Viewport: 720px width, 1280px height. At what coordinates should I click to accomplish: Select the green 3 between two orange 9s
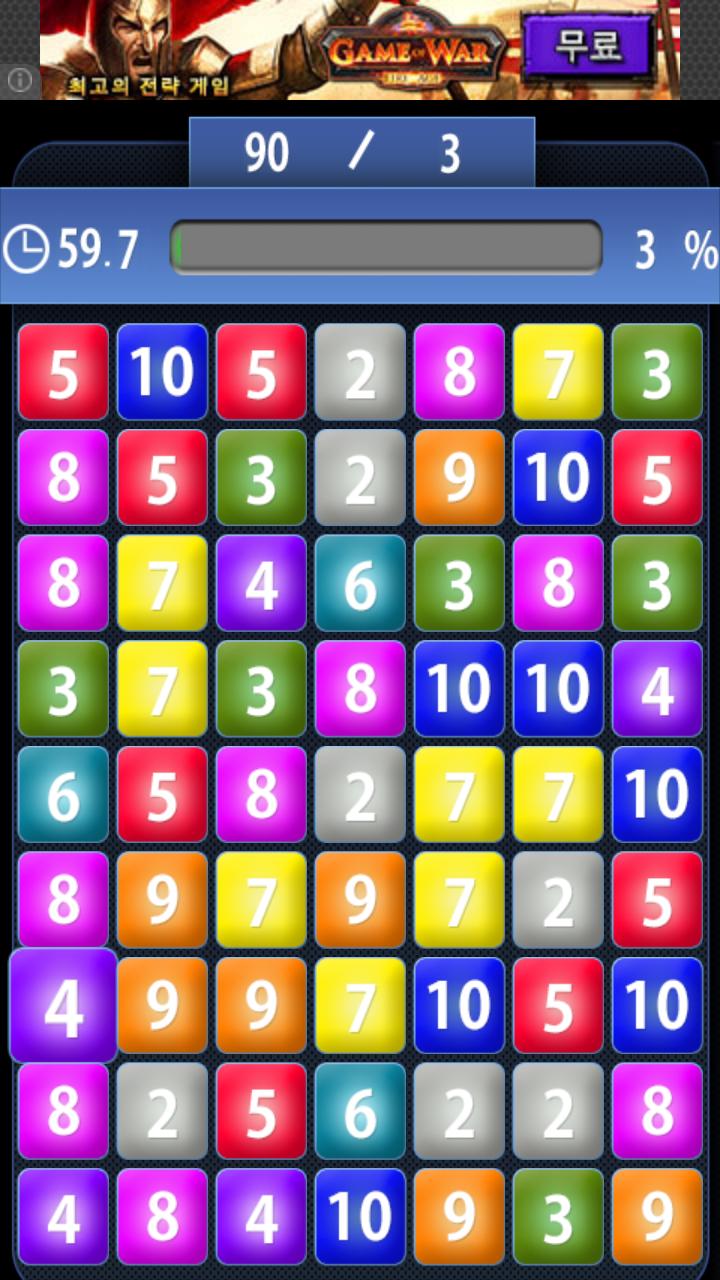coord(558,1216)
